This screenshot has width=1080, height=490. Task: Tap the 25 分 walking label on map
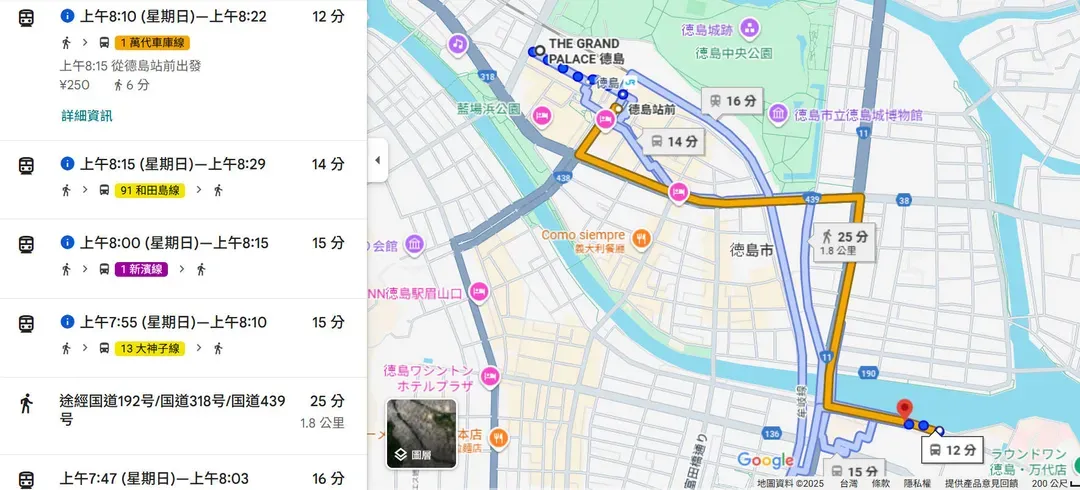(845, 243)
